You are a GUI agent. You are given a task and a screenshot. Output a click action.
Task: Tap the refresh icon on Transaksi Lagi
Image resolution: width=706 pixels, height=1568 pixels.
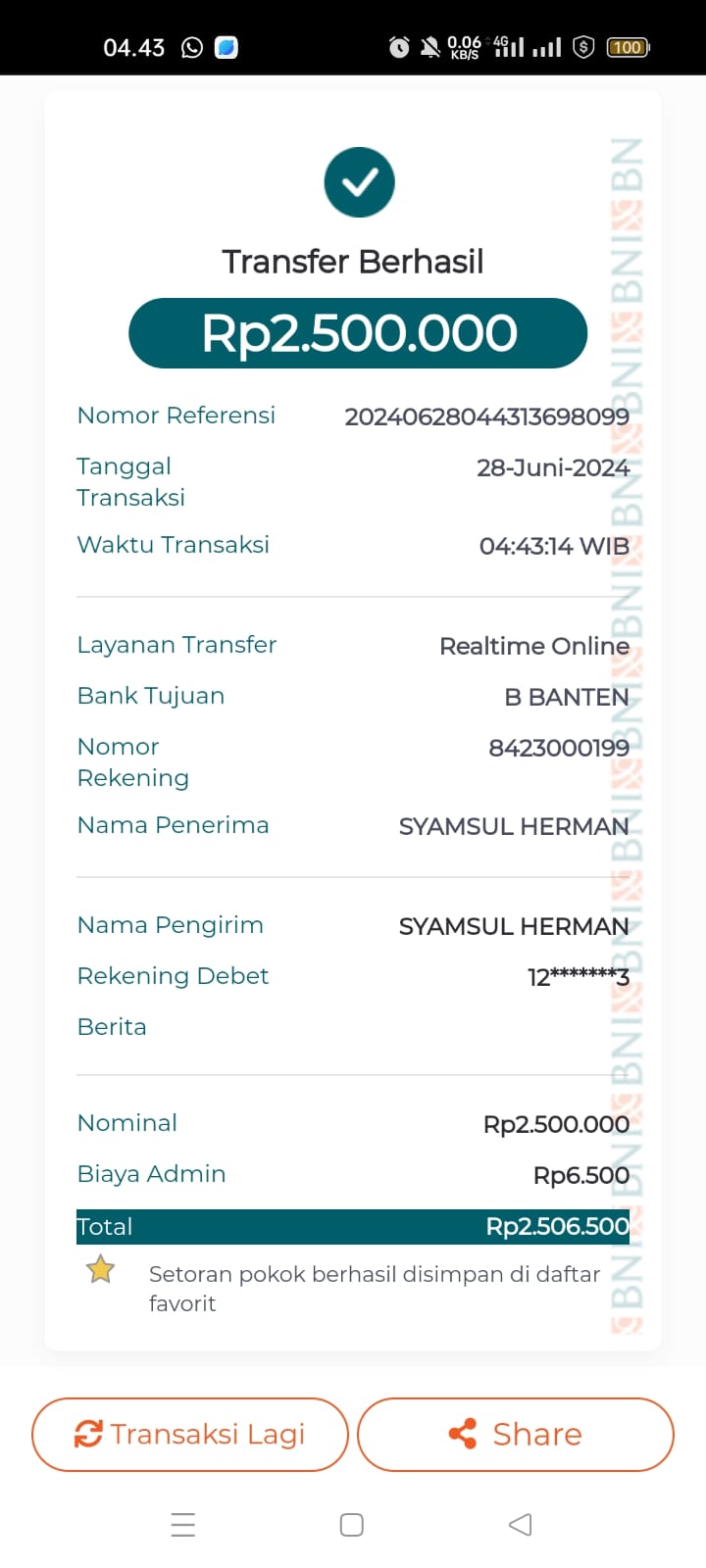(x=89, y=1433)
